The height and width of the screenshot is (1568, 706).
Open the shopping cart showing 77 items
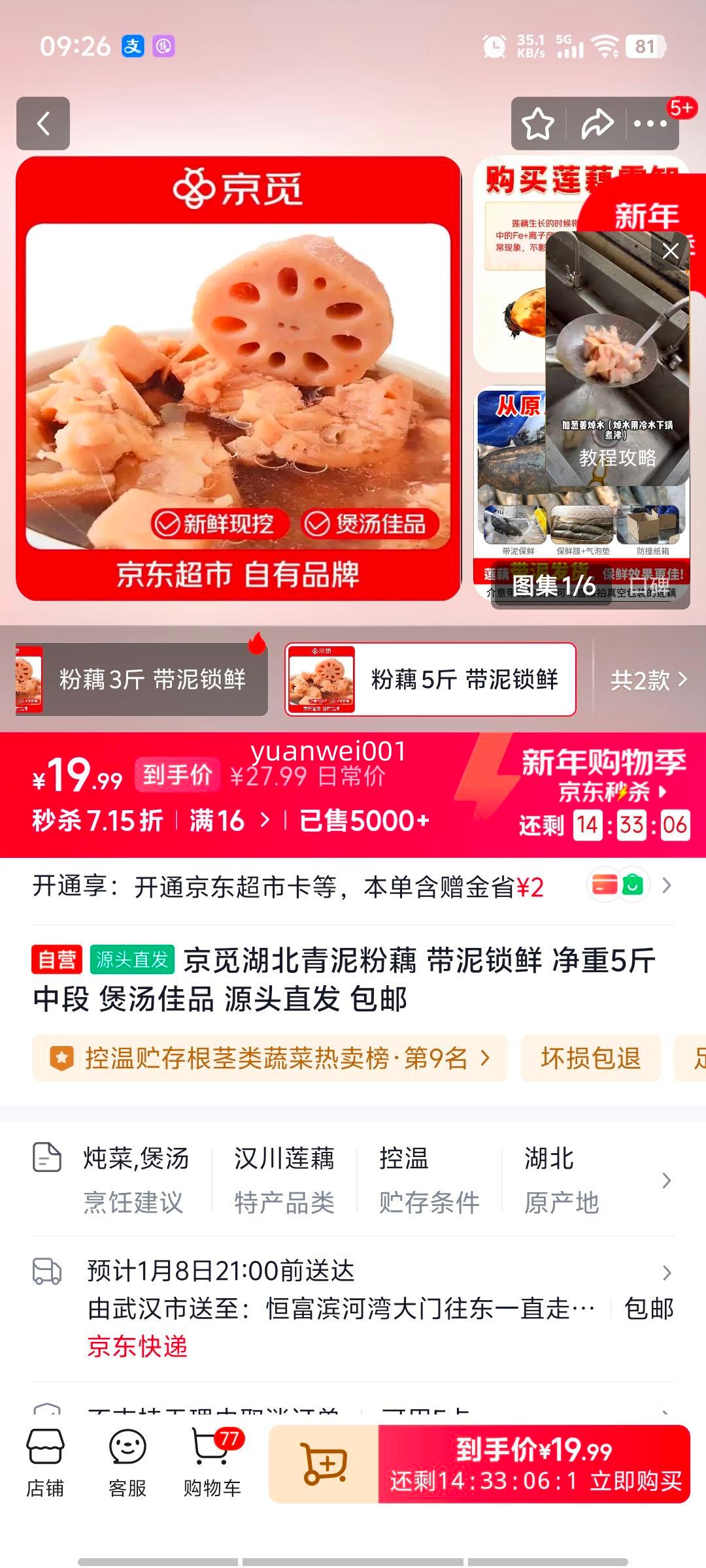pyautogui.click(x=211, y=1457)
